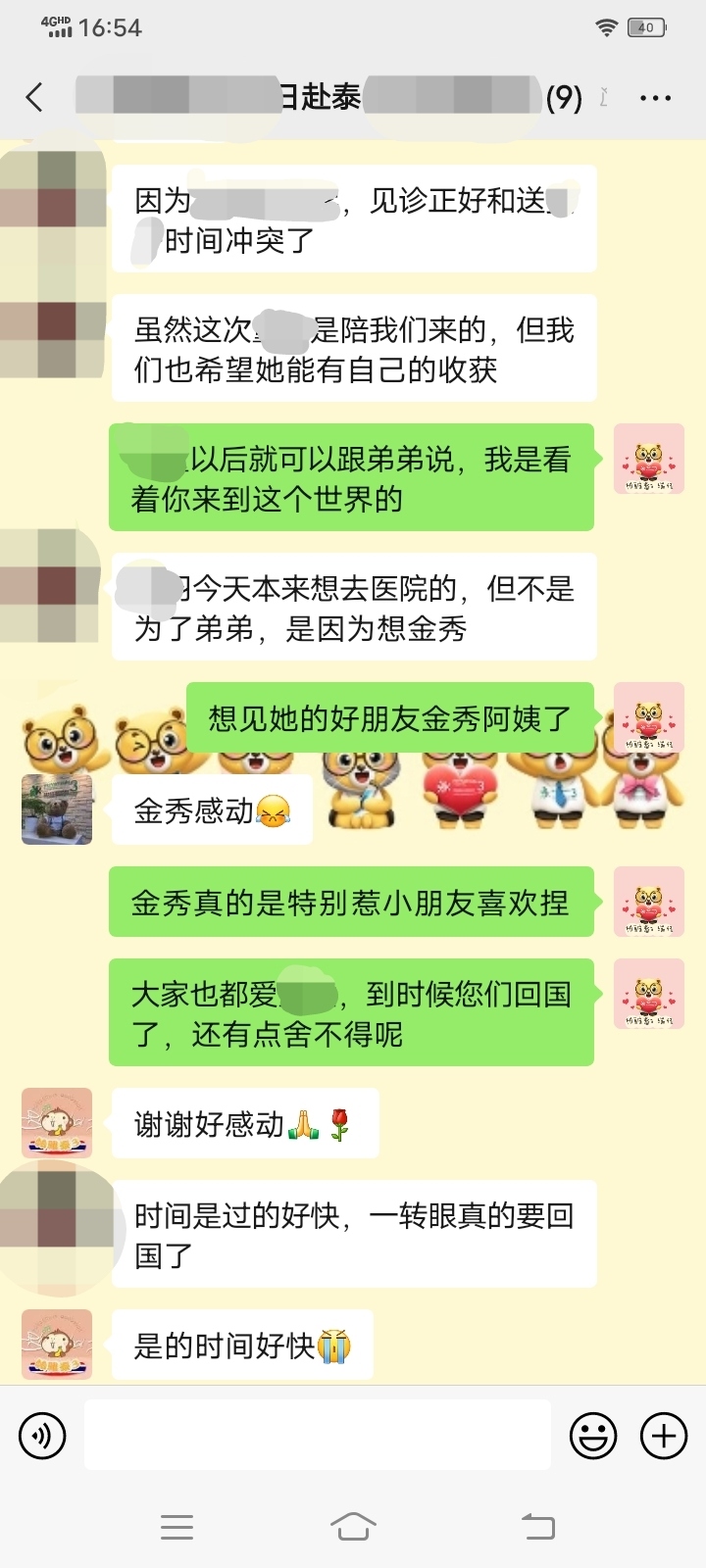Open avatar next to 是的时间好快 message
The image size is (706, 1568).
tap(57, 1345)
